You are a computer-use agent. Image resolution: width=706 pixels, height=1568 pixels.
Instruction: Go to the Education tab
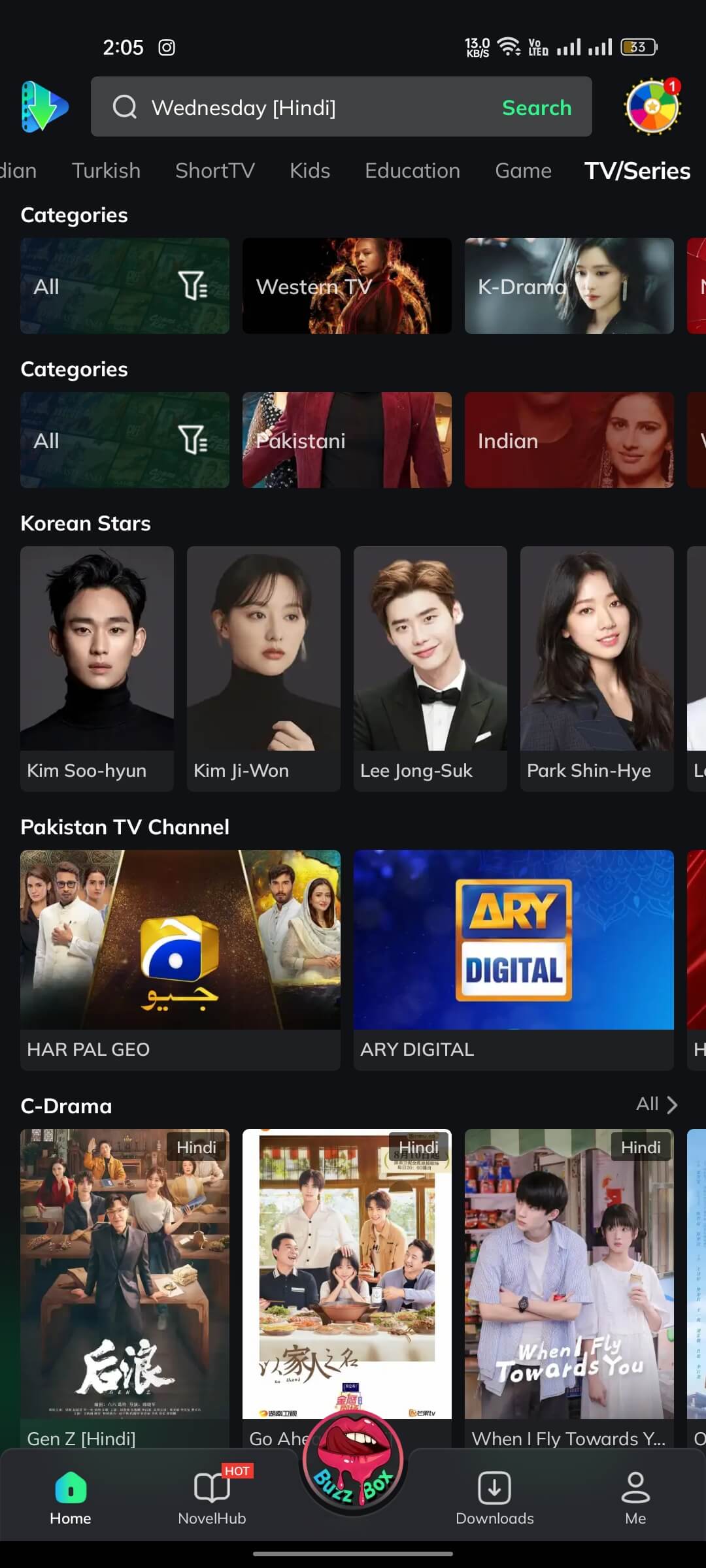(412, 171)
